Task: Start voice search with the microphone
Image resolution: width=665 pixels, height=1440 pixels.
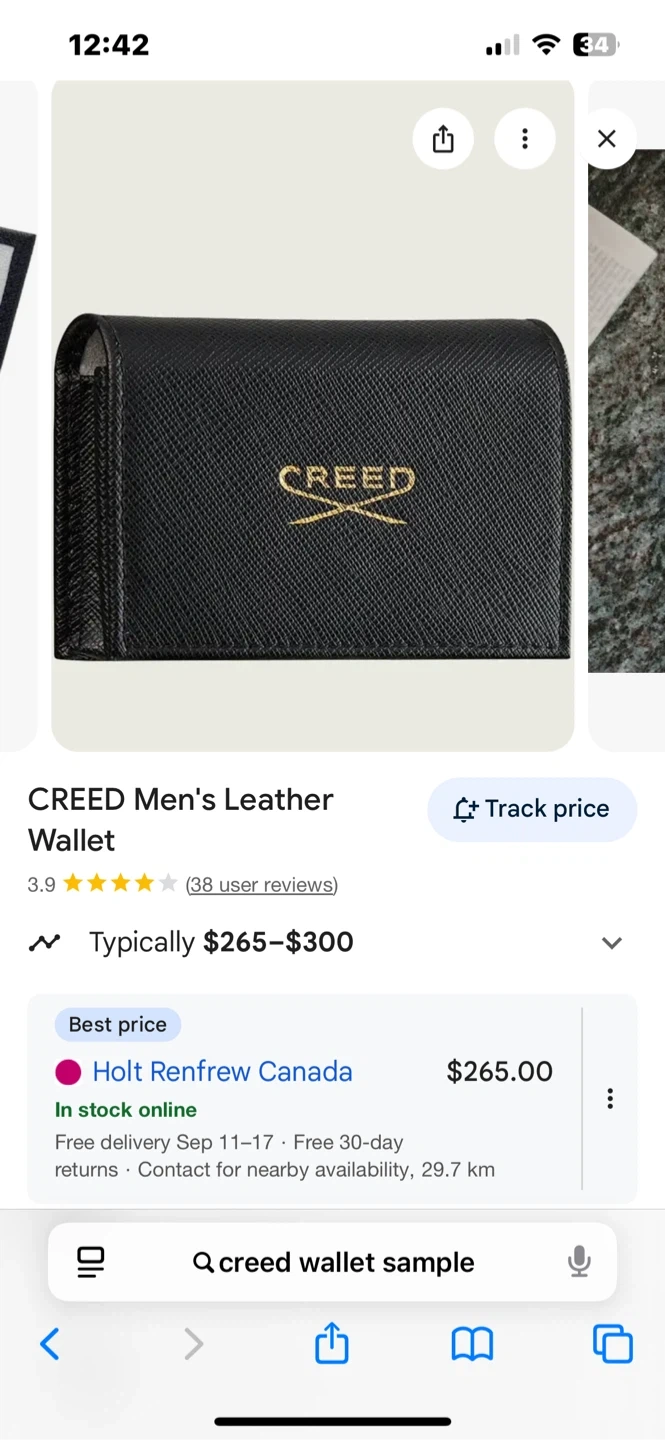Action: 579,1263
